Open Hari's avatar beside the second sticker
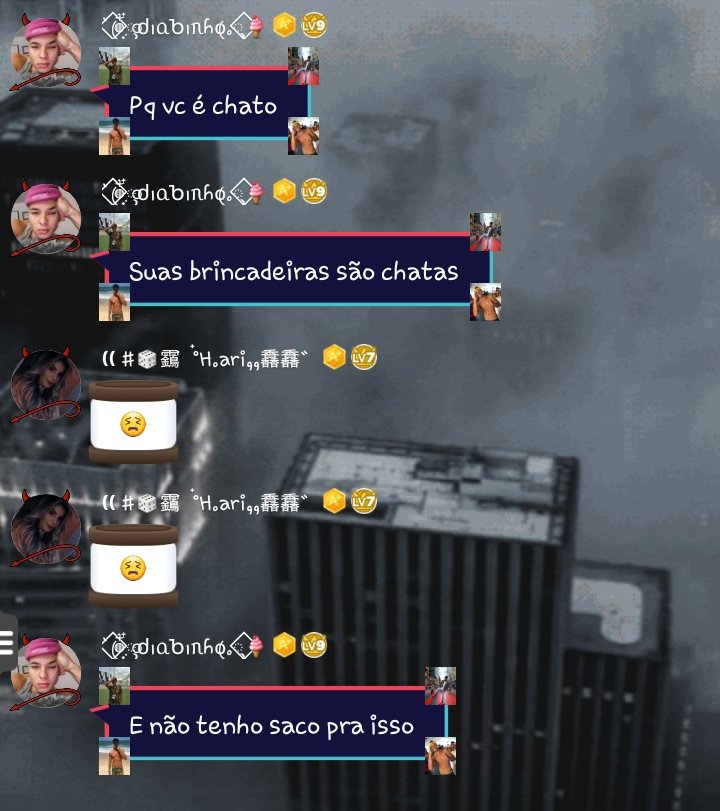This screenshot has height=811, width=720. point(46,528)
